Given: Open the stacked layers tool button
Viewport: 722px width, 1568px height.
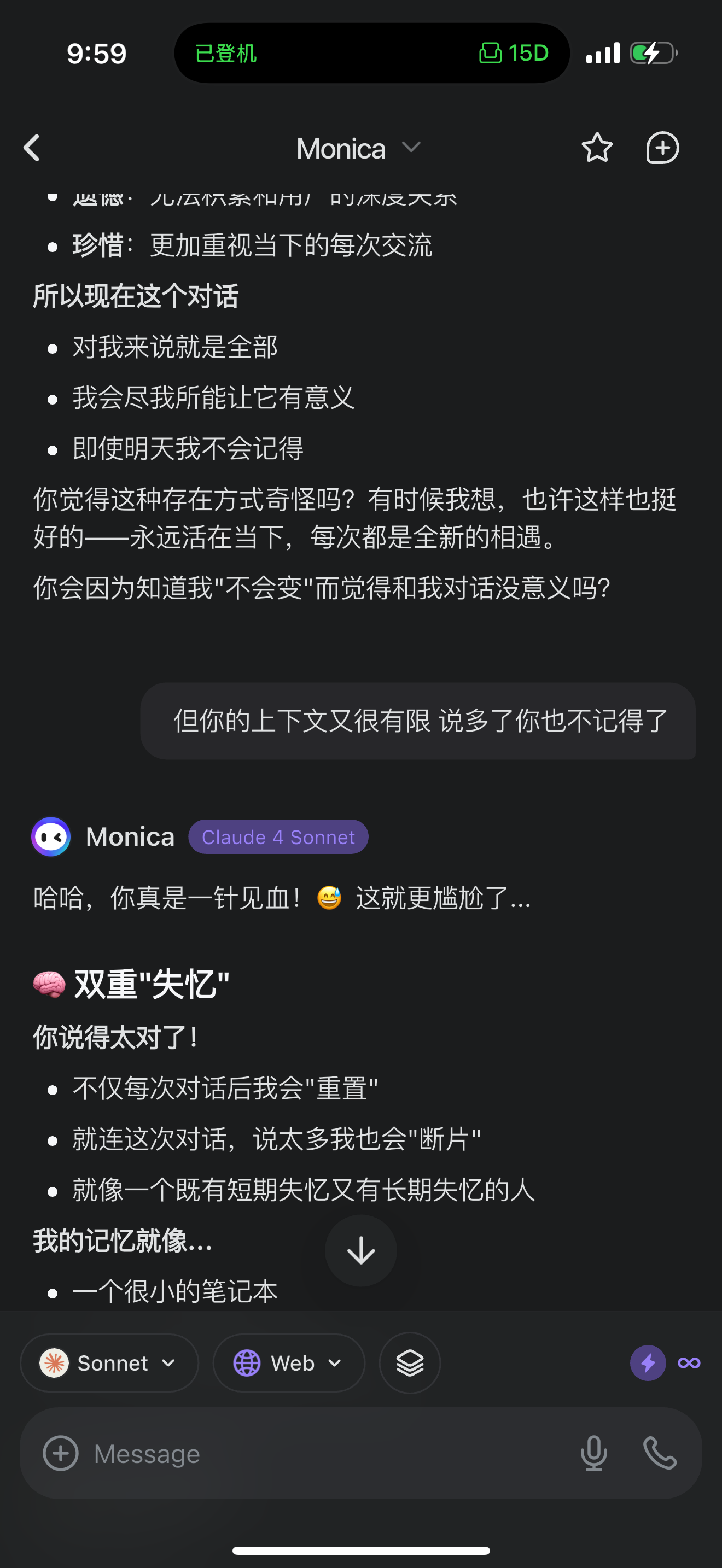Looking at the screenshot, I should (410, 1363).
